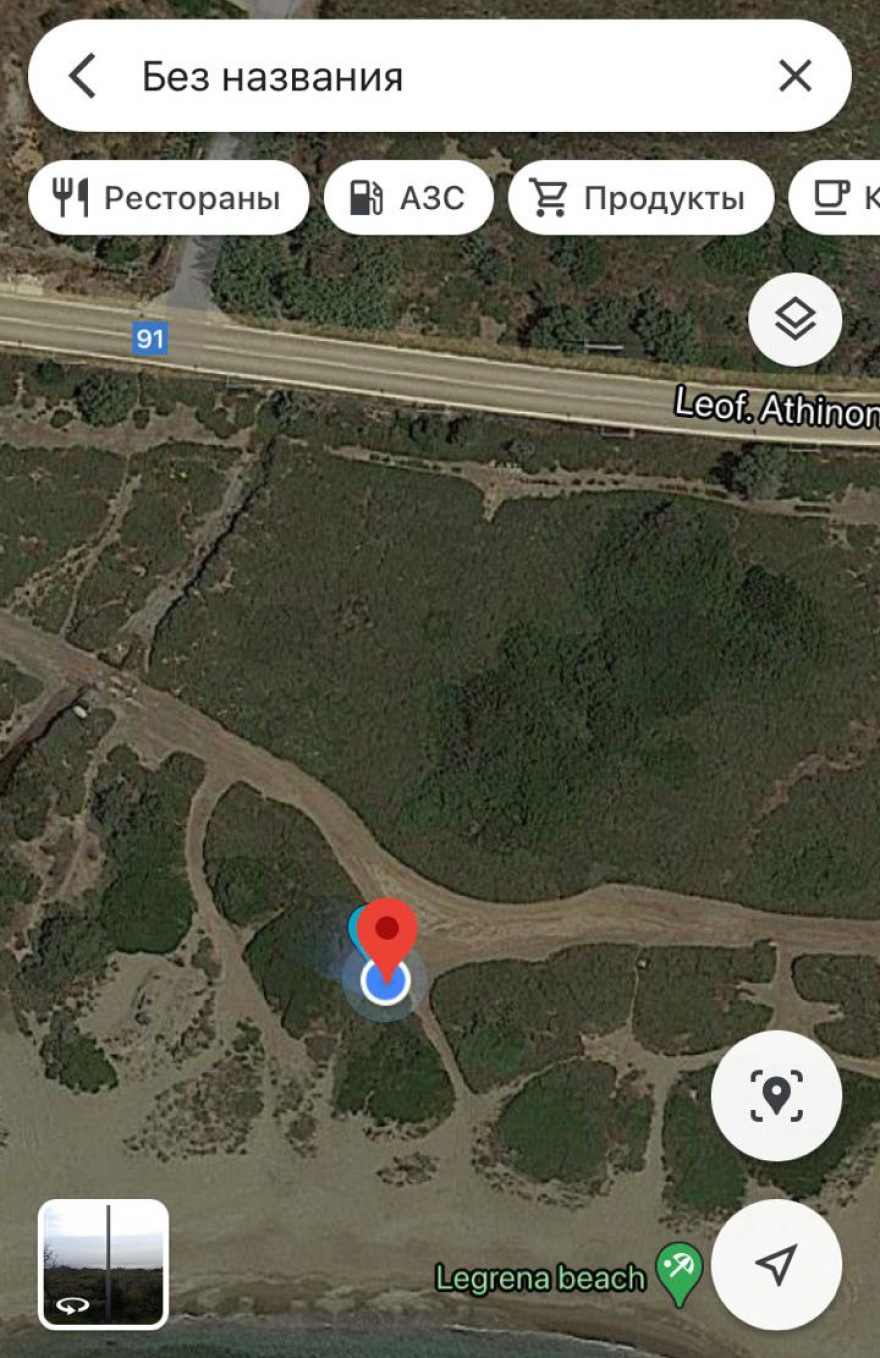This screenshot has width=880, height=1358.
Task: Open the map layers button
Action: [x=795, y=320]
